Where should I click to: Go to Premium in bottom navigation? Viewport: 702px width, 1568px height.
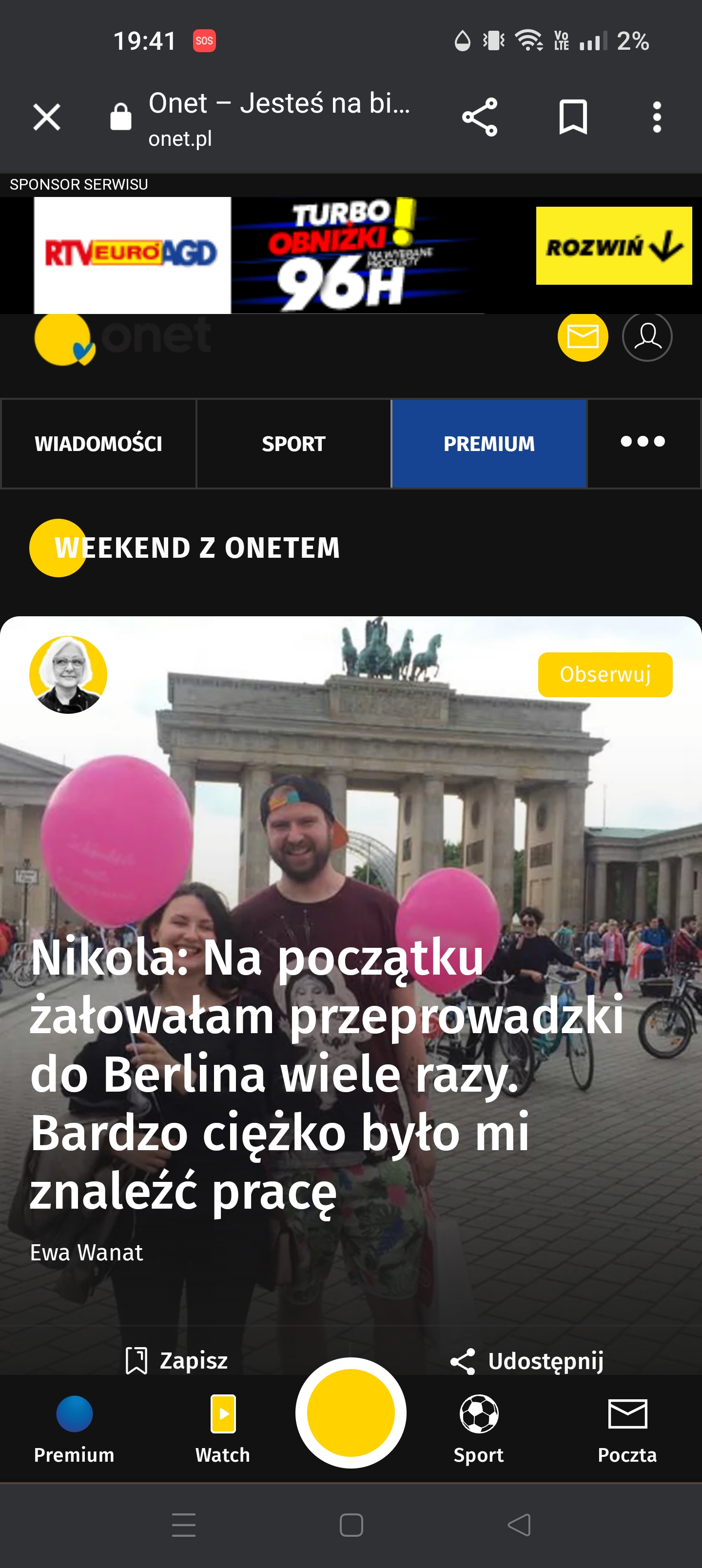pyautogui.click(x=74, y=1429)
